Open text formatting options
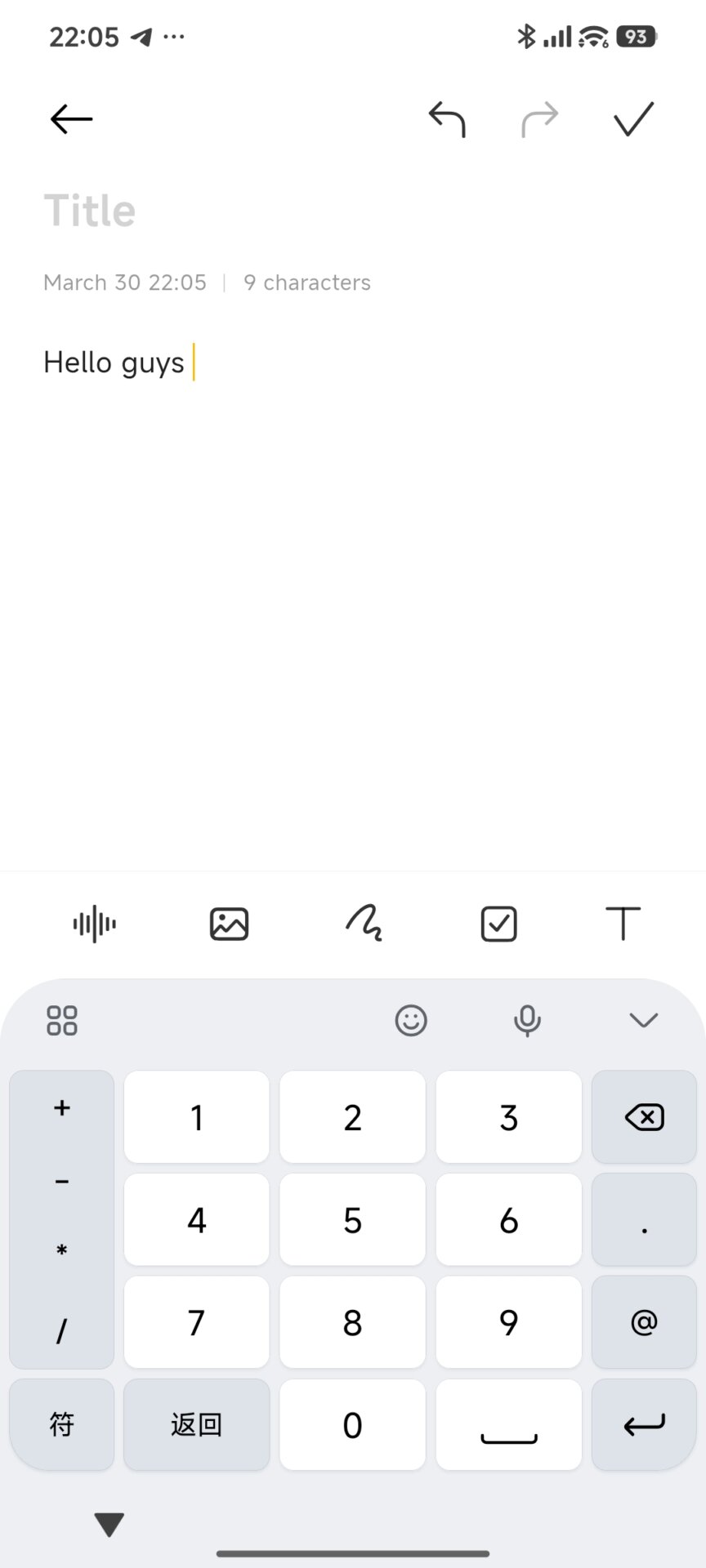706x1568 pixels. tap(623, 924)
